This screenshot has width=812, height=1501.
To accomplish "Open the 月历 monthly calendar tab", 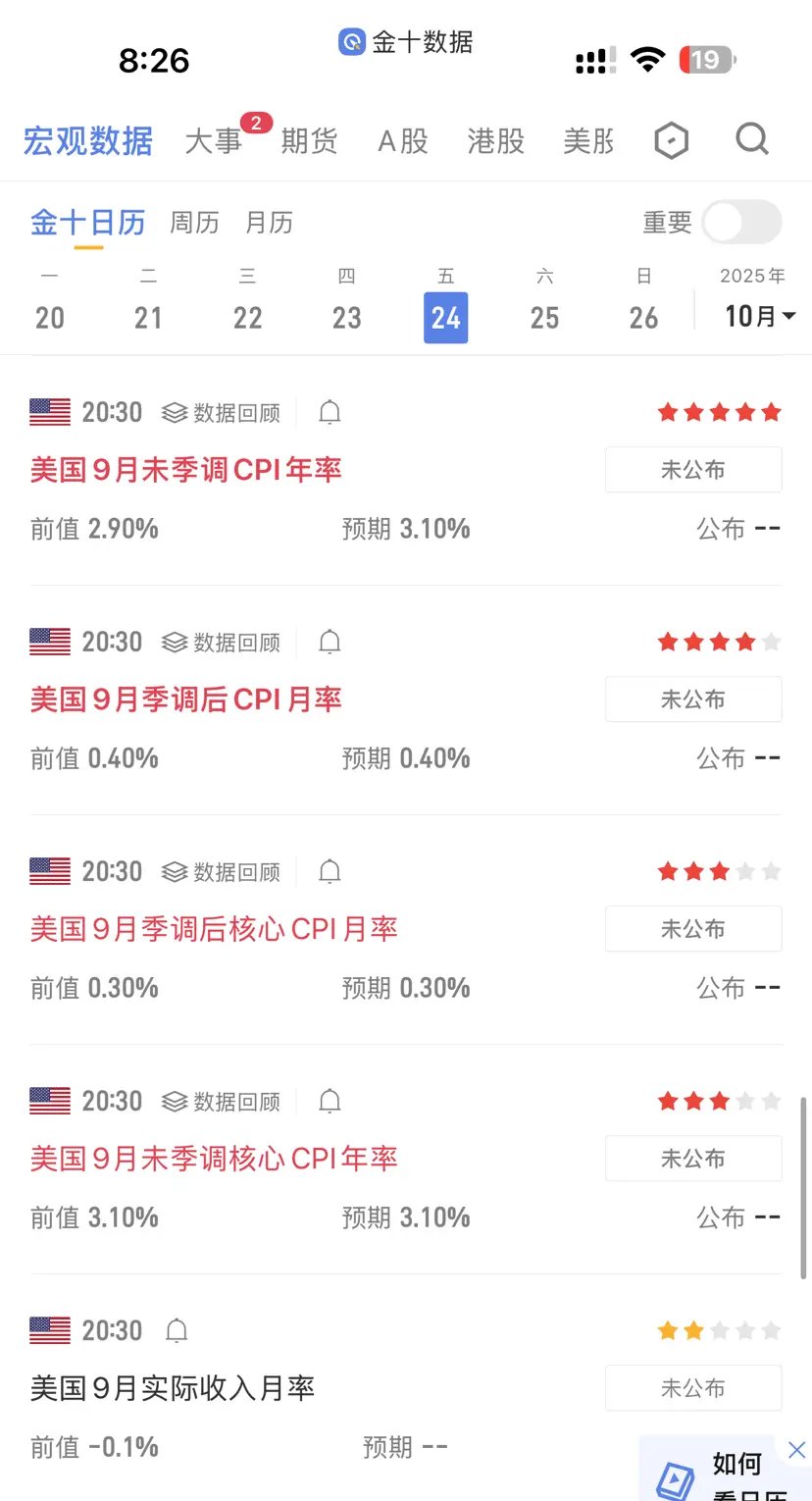I will pos(269,223).
